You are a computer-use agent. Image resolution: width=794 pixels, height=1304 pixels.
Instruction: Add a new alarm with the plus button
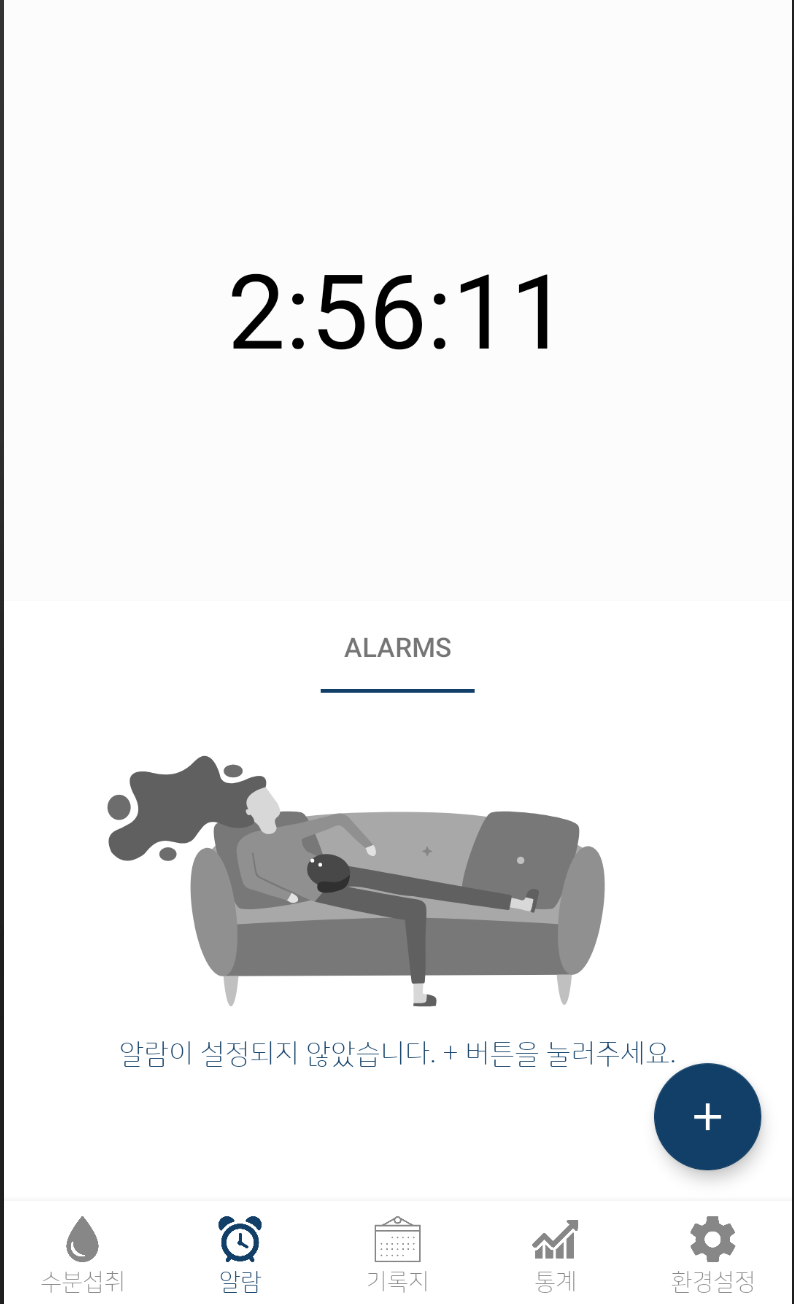[707, 1116]
